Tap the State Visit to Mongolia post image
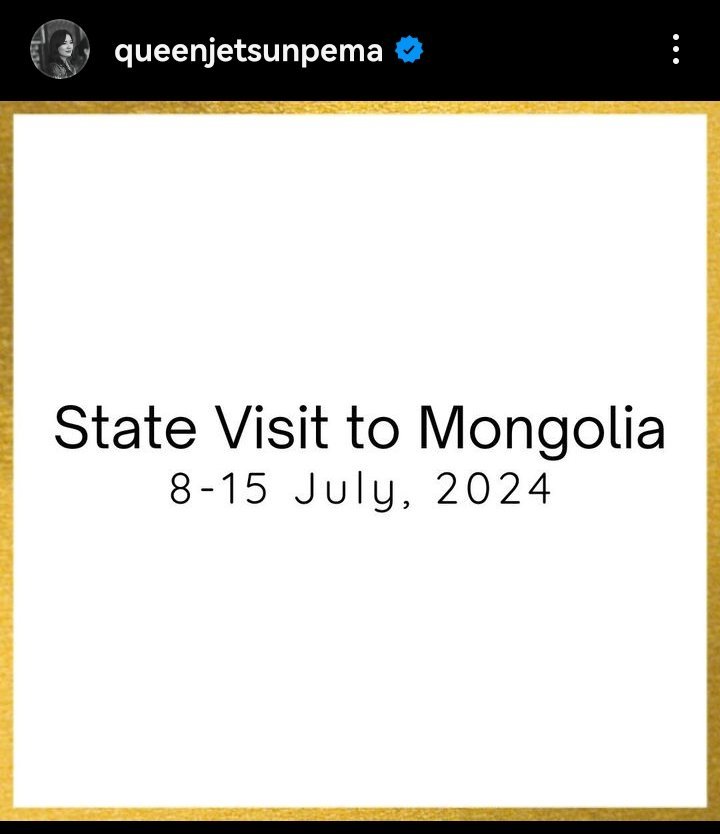 point(360,460)
